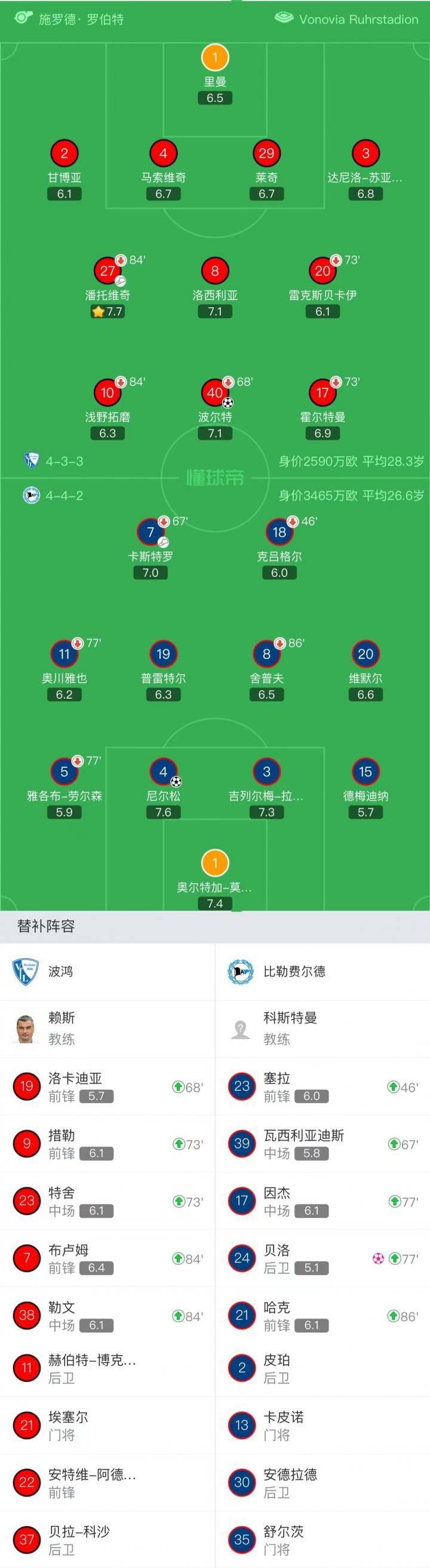Viewport: 430px width, 1568px height.
Task: Open substitute 贝洛's row
Action: click(322, 1258)
